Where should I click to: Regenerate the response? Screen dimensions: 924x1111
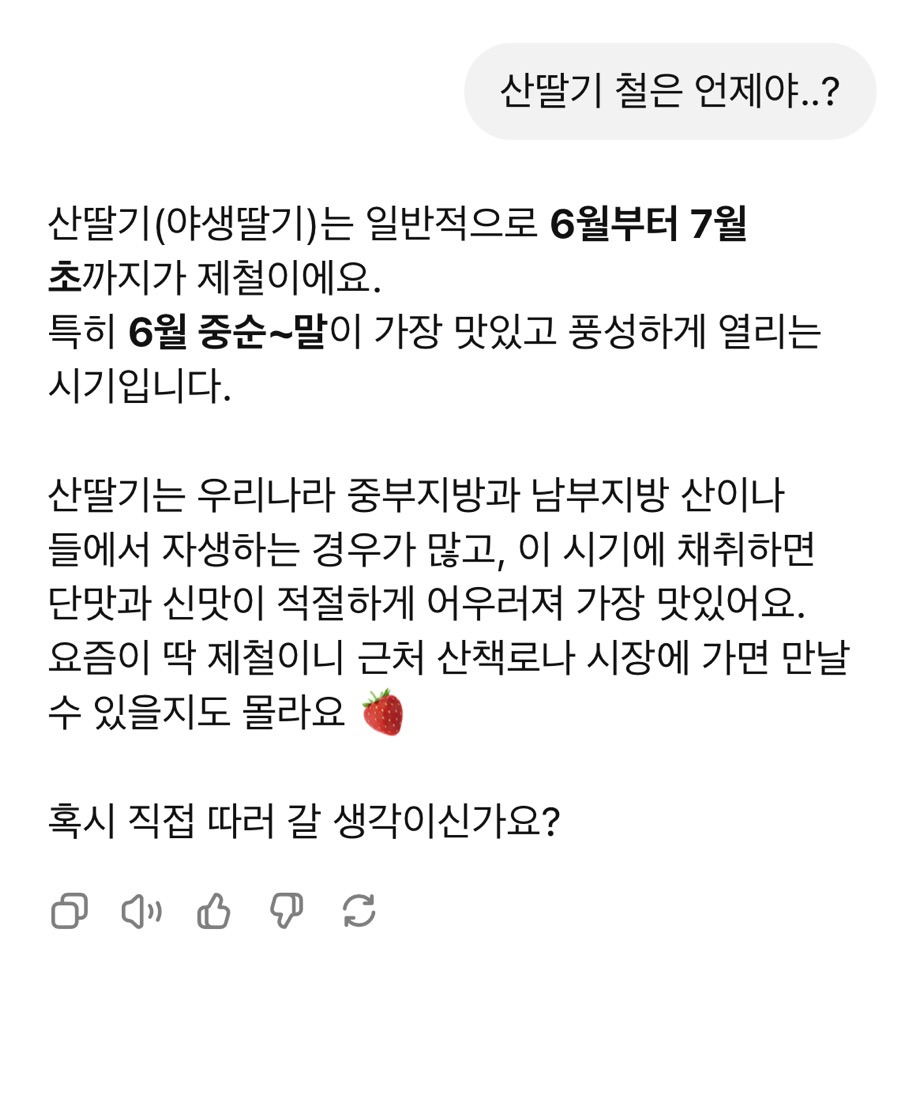pyautogui.click(x=359, y=911)
